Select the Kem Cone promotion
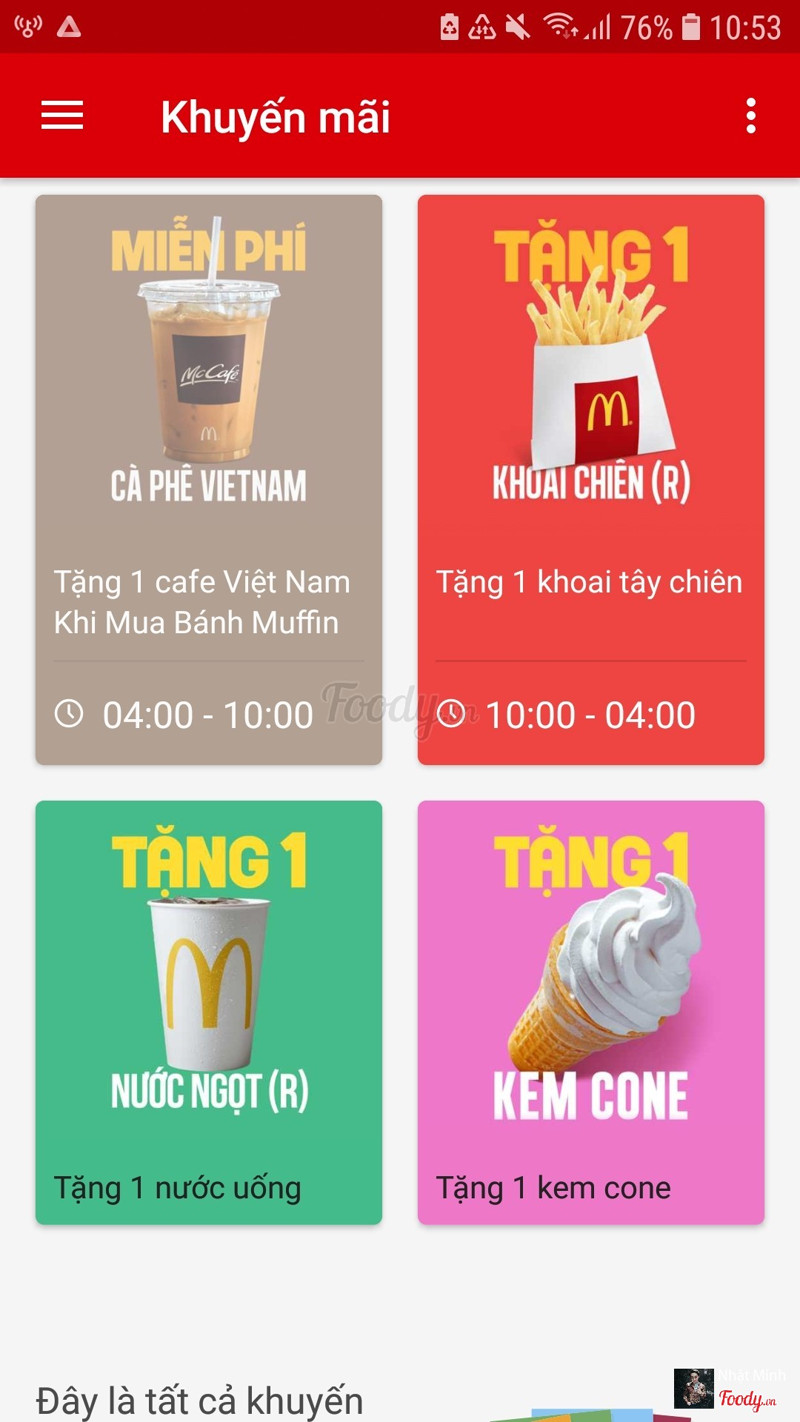The height and width of the screenshot is (1422, 800). point(590,1012)
